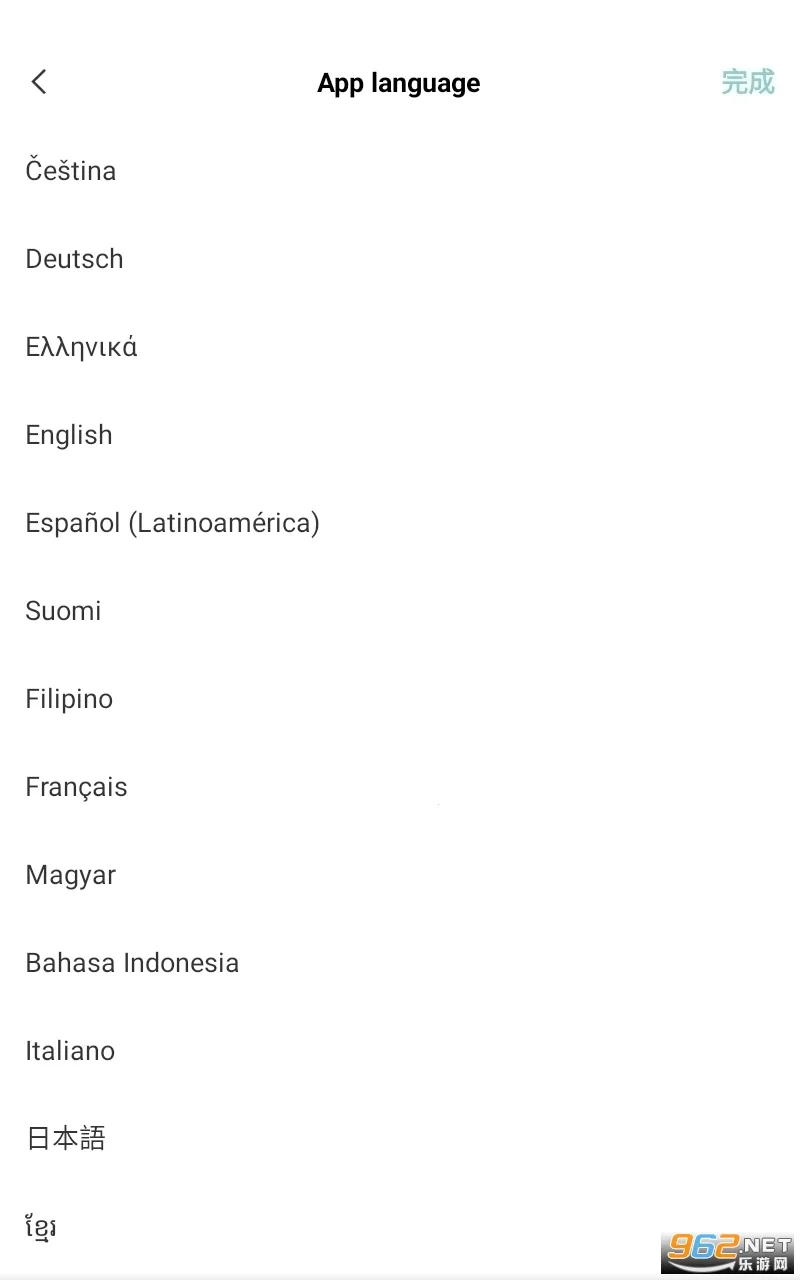The width and height of the screenshot is (800, 1280).
Task: Select Ελληνικά language option
Action: [x=81, y=347]
